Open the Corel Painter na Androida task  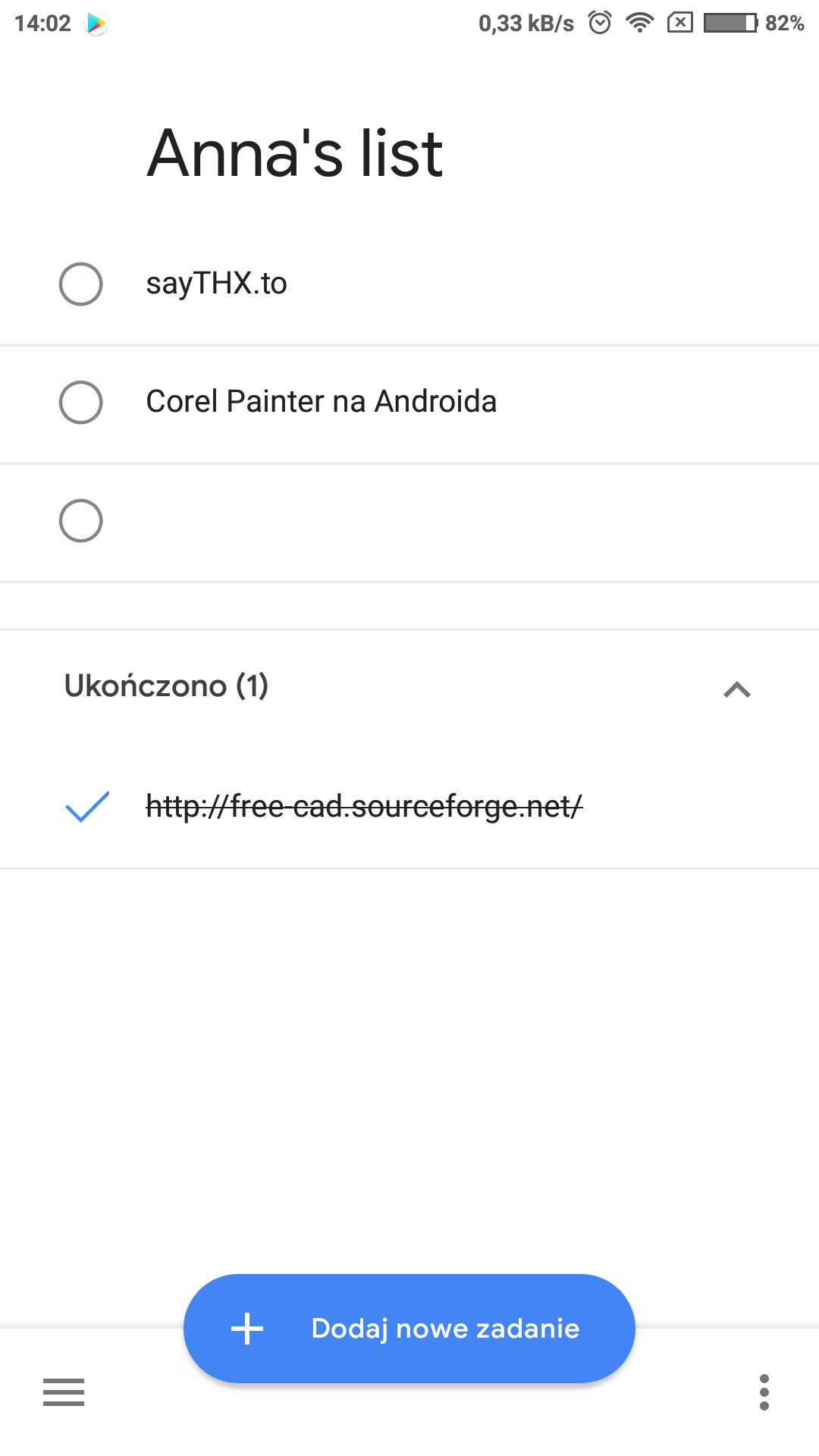321,401
